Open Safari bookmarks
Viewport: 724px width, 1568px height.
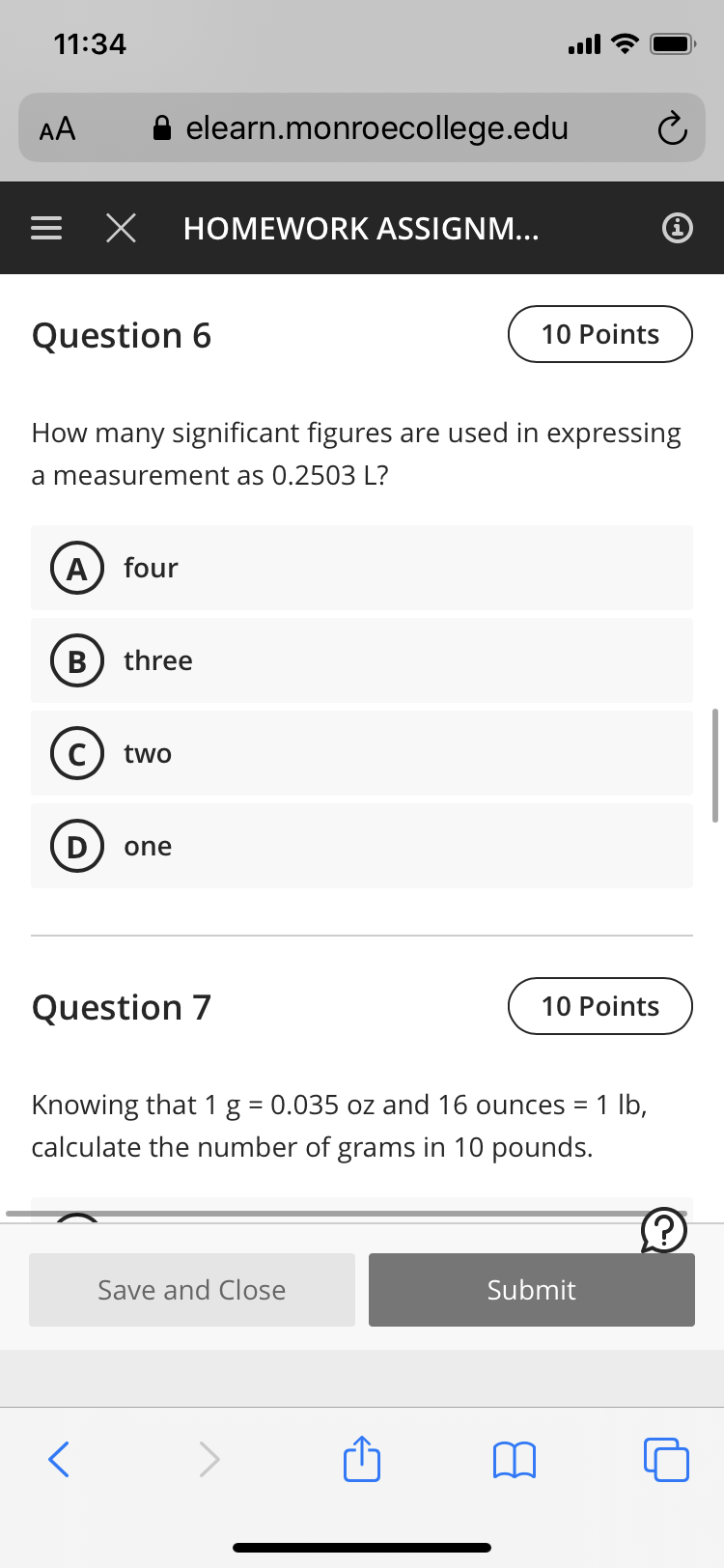pos(515,1460)
